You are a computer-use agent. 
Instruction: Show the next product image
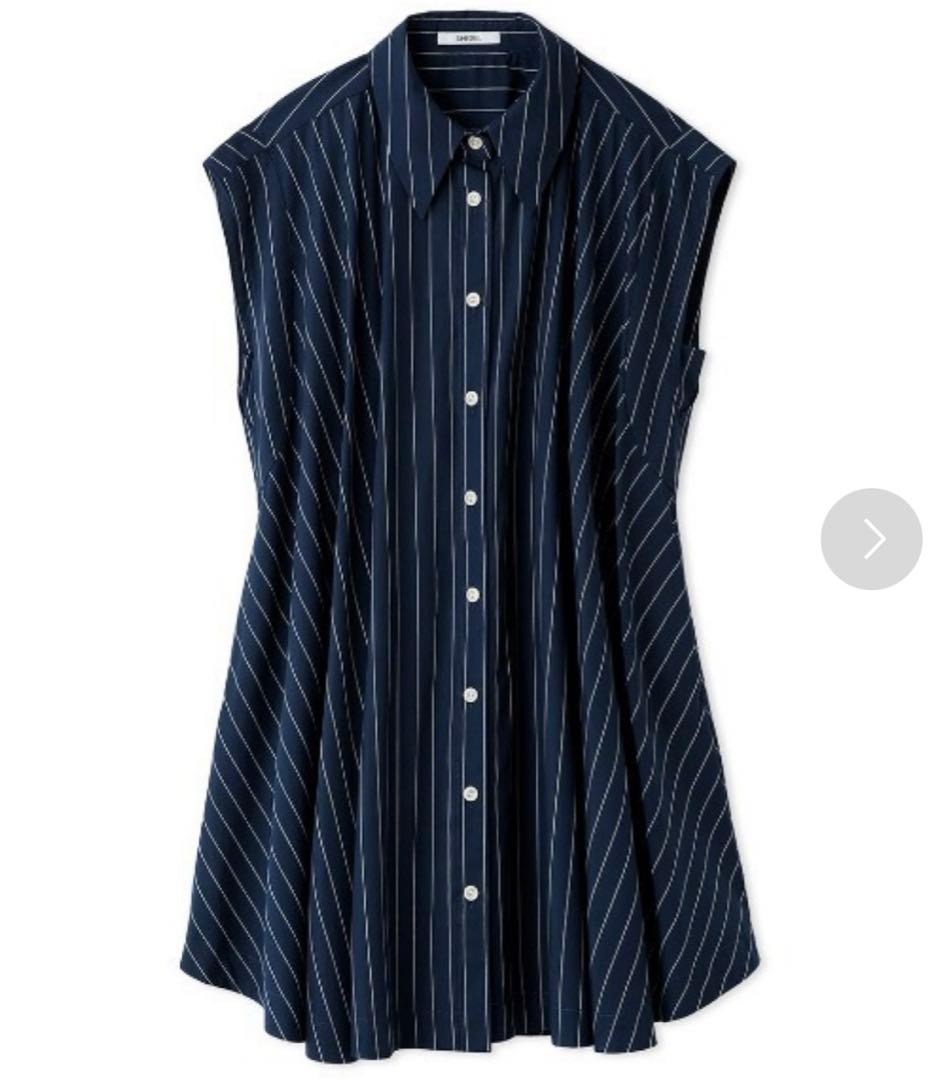click(871, 539)
